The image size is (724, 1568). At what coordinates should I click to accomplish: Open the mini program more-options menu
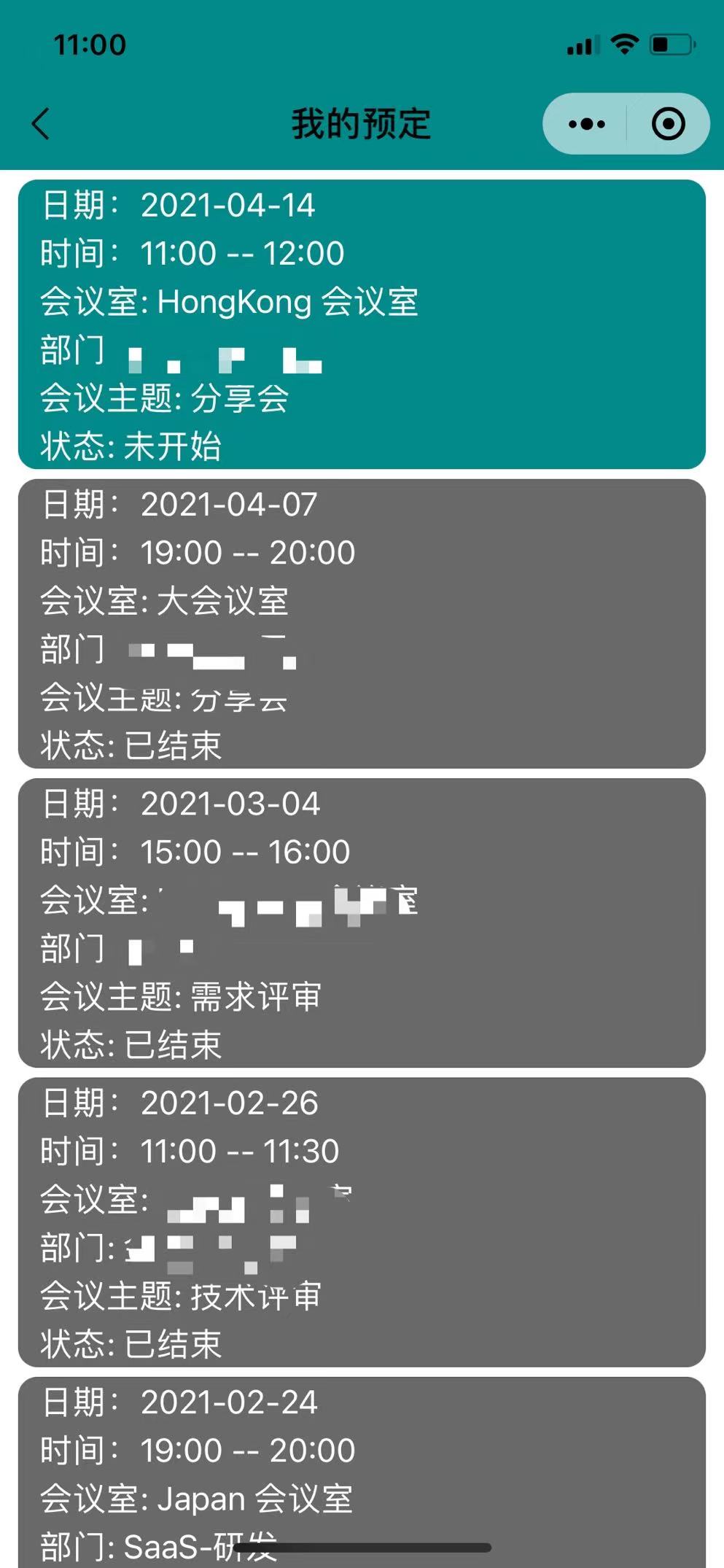tap(586, 124)
